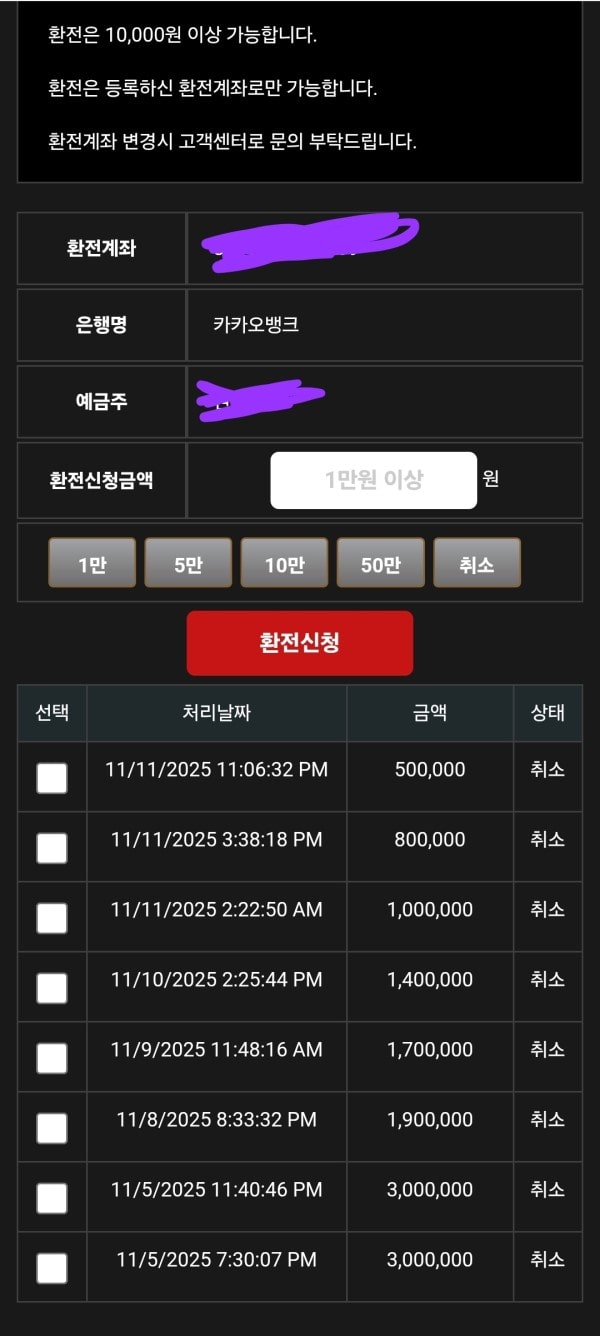600x1336 pixels.
Task: Choose the 10만 quick amount button
Action: [x=284, y=563]
